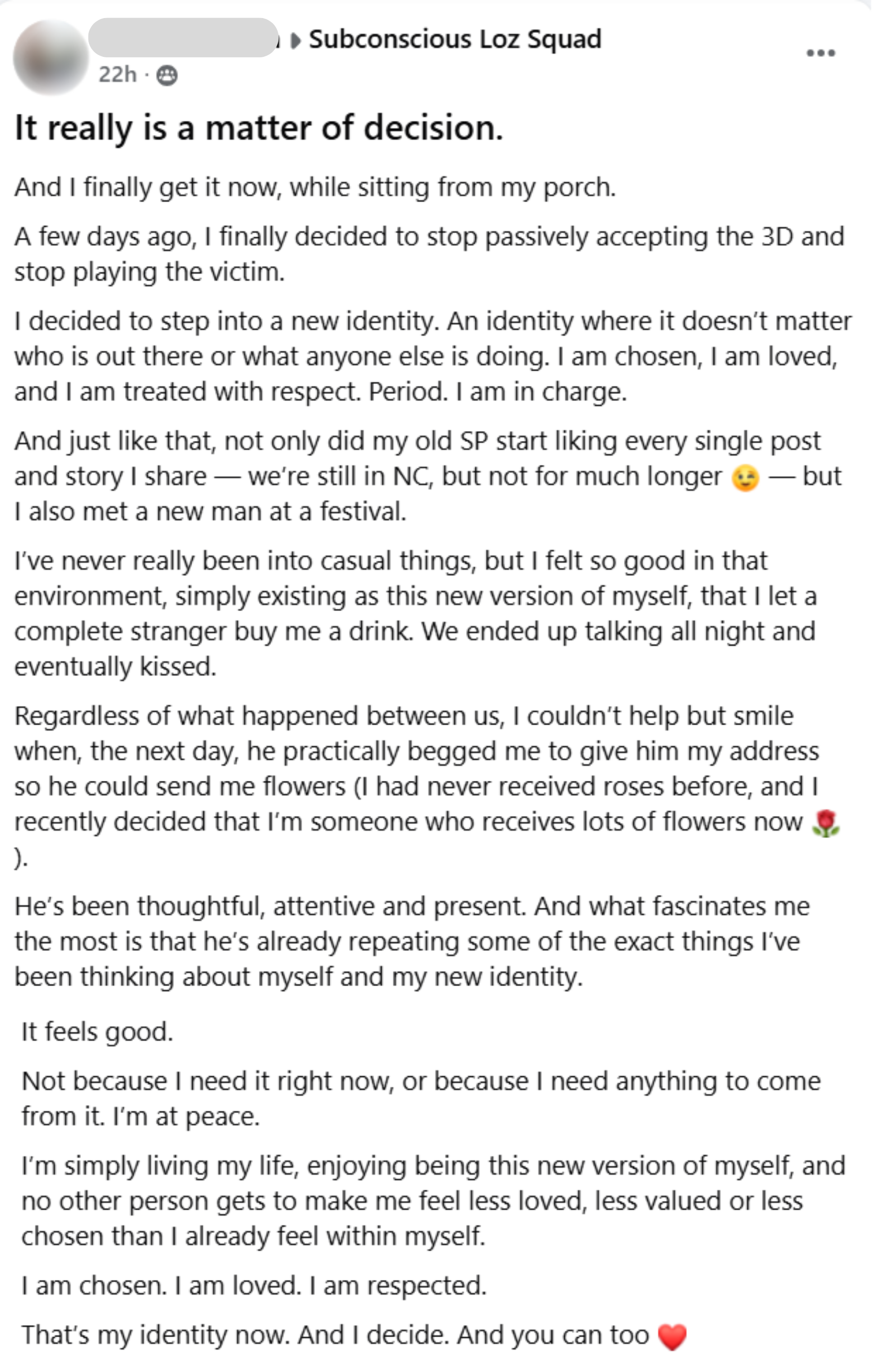The height and width of the screenshot is (1372, 881).
Task: View the post author's profile picture
Action: 51,57
